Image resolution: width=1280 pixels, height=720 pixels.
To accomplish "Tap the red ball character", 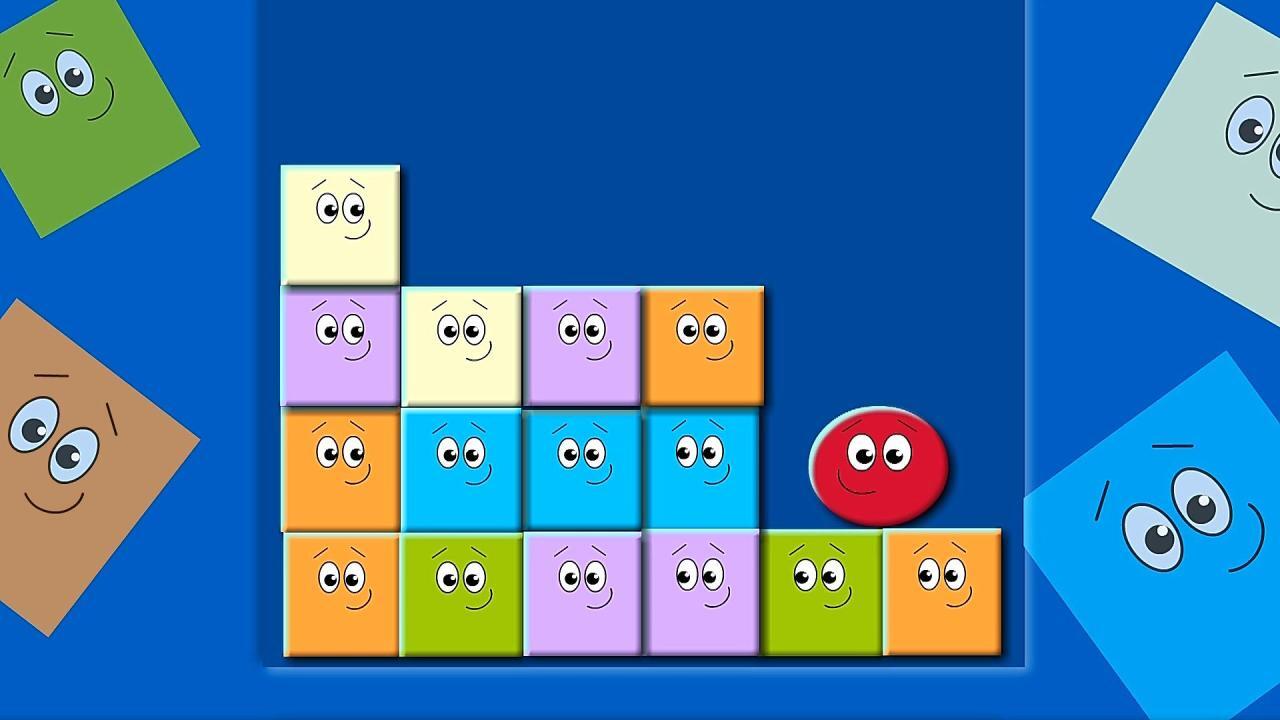I will 878,466.
